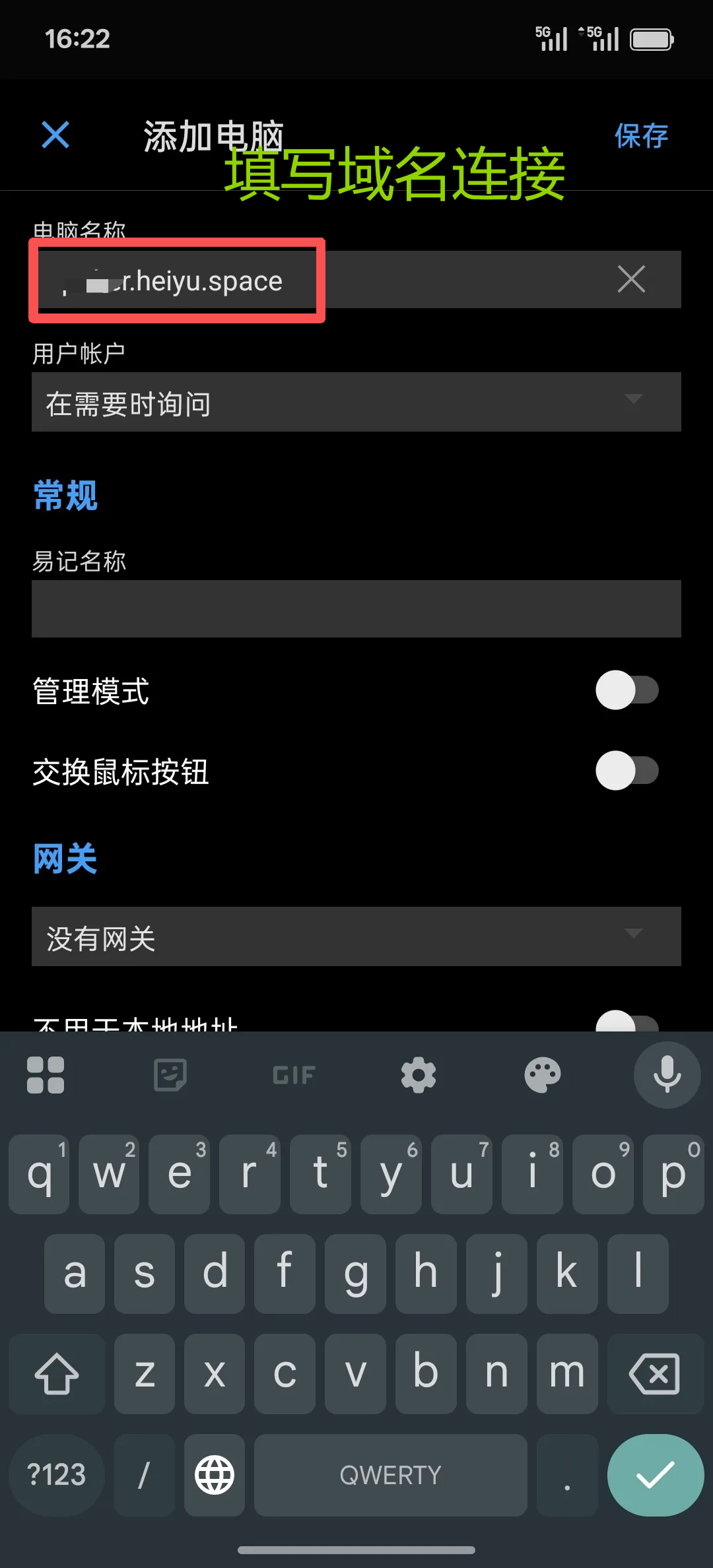Open the 没有网关 gateway dropdown

pyautogui.click(x=356, y=936)
